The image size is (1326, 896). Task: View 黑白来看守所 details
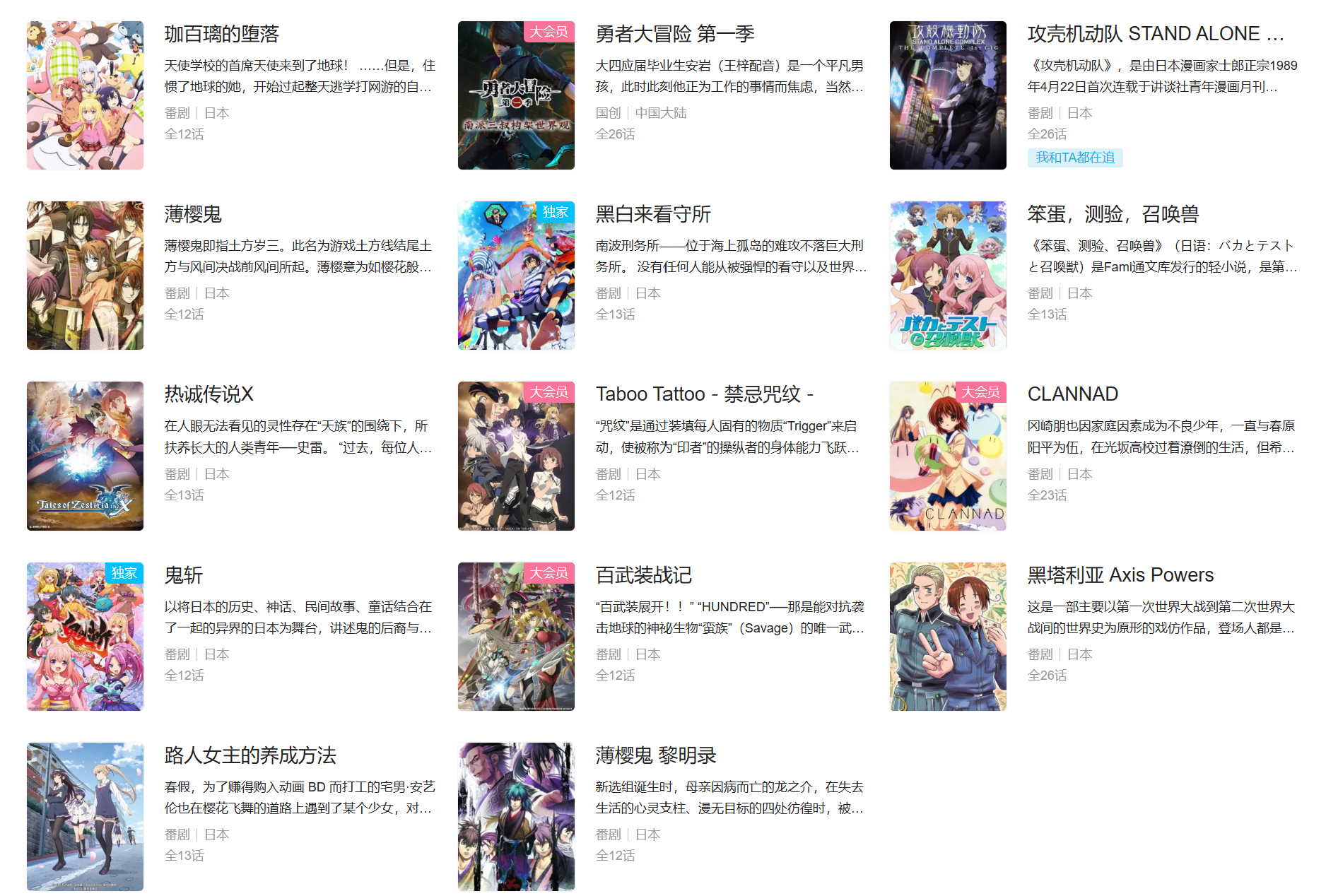(652, 214)
